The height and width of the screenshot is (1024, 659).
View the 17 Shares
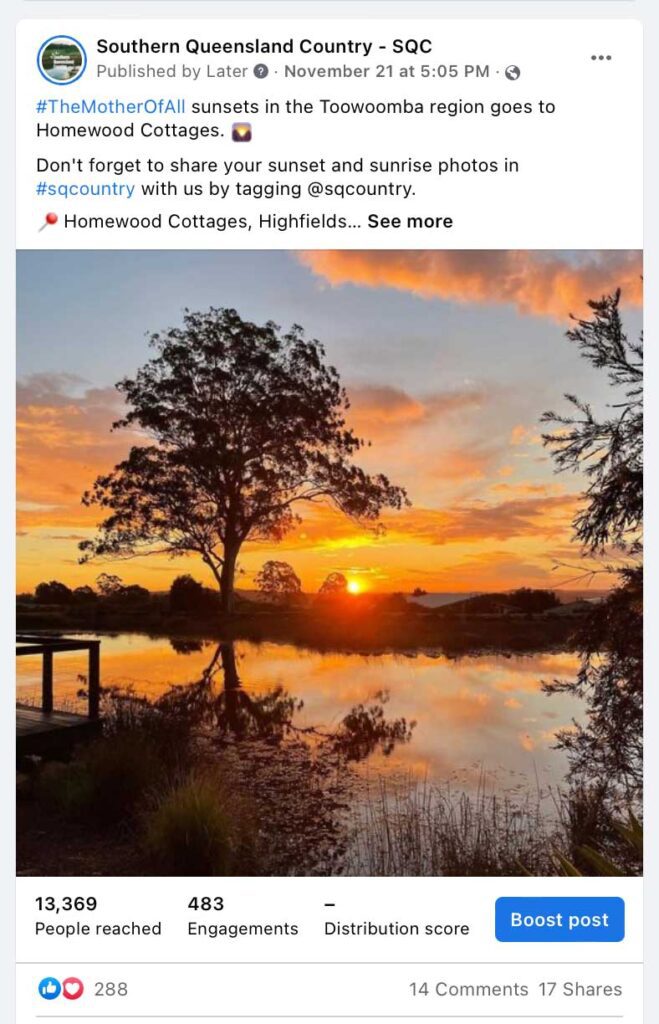point(580,989)
